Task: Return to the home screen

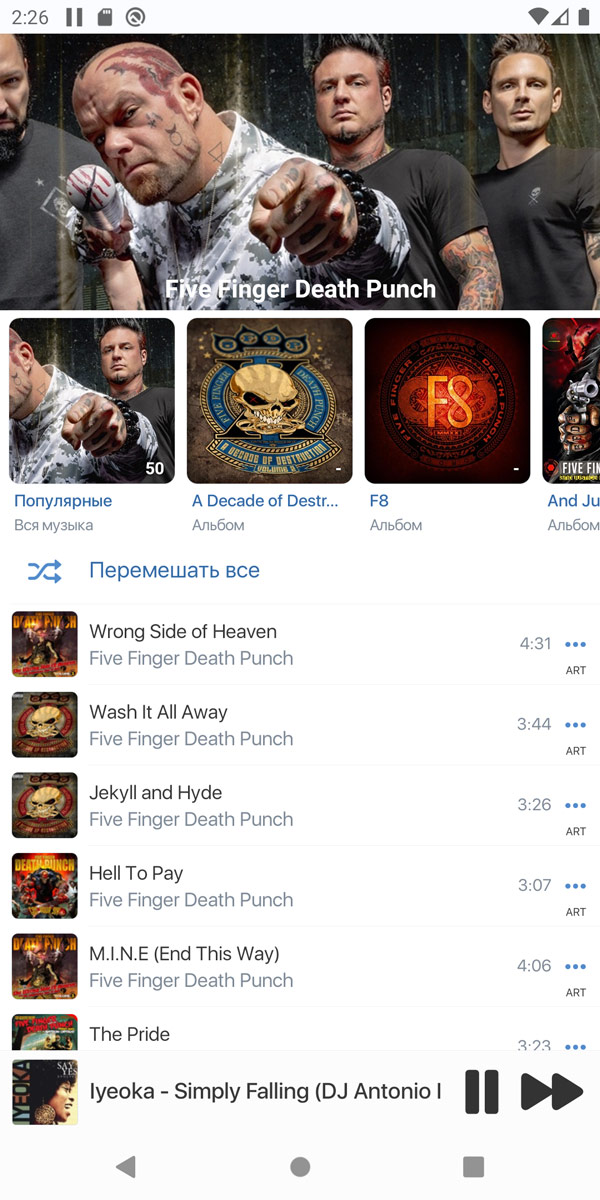Action: tap(300, 1166)
